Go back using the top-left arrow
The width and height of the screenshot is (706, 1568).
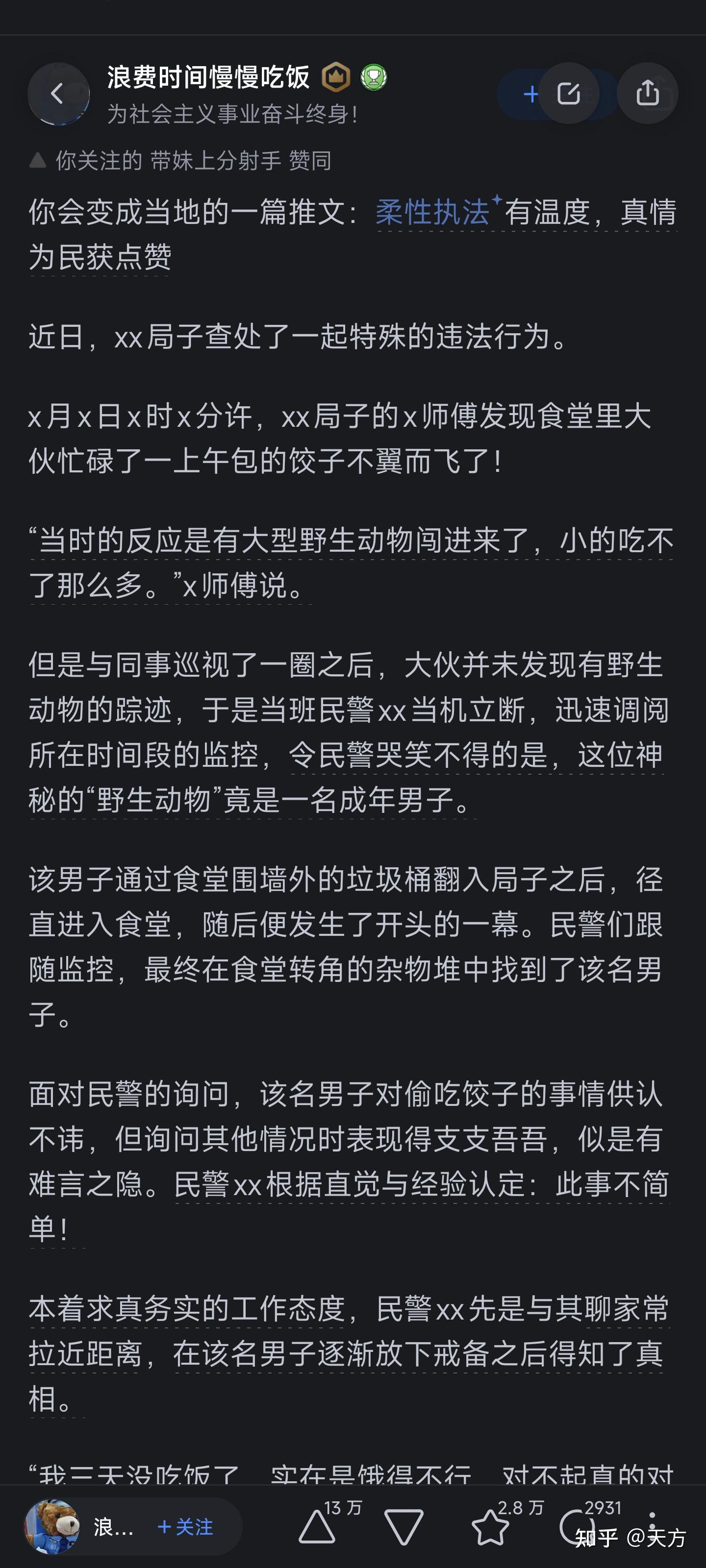tap(57, 94)
